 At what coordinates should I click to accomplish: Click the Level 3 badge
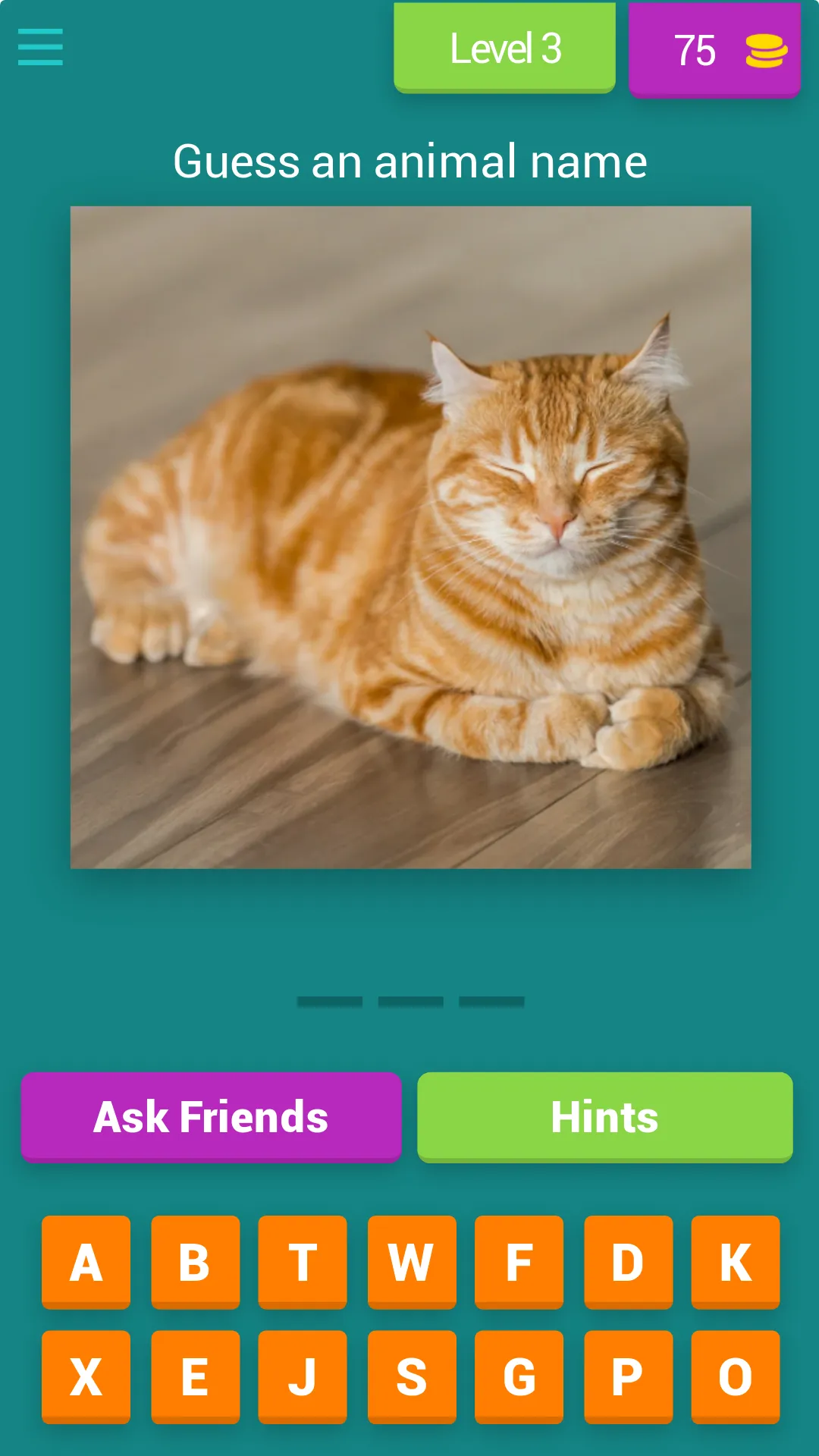(x=504, y=47)
